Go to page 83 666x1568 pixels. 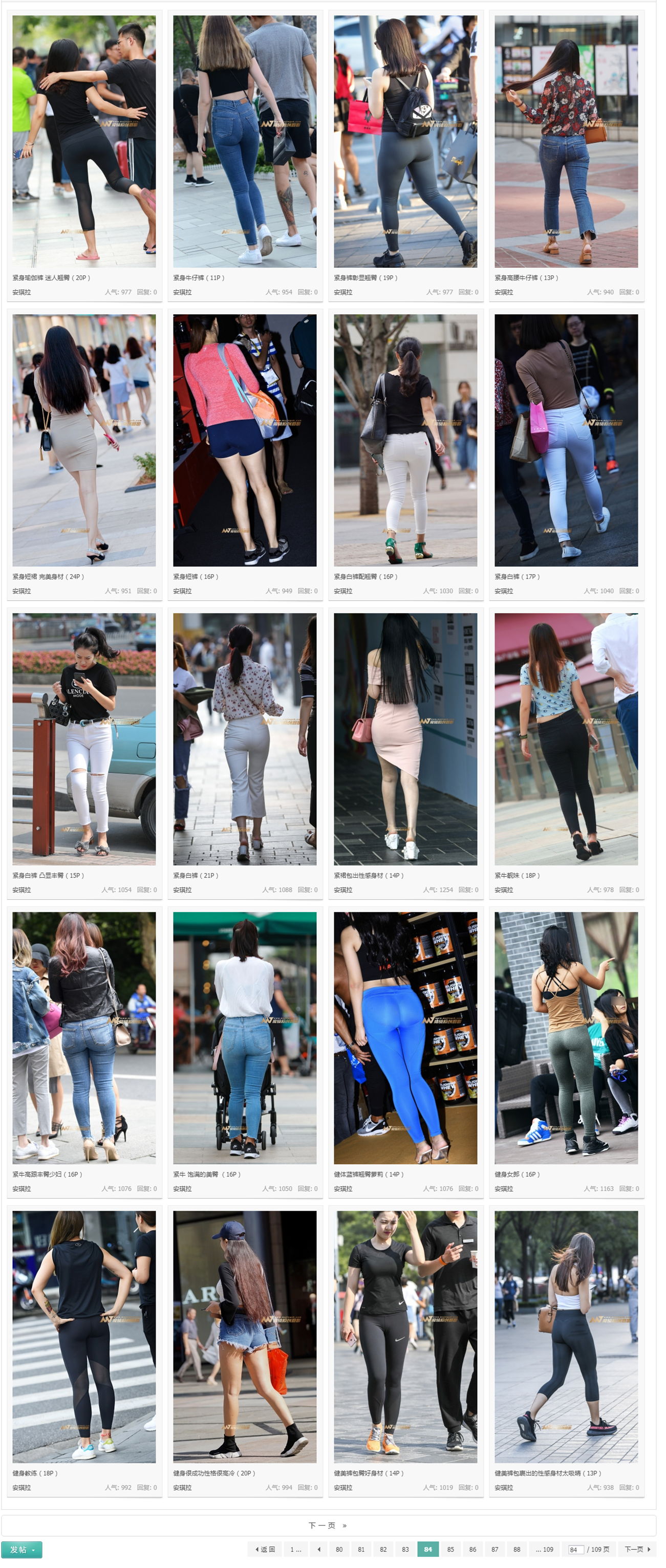click(405, 1549)
